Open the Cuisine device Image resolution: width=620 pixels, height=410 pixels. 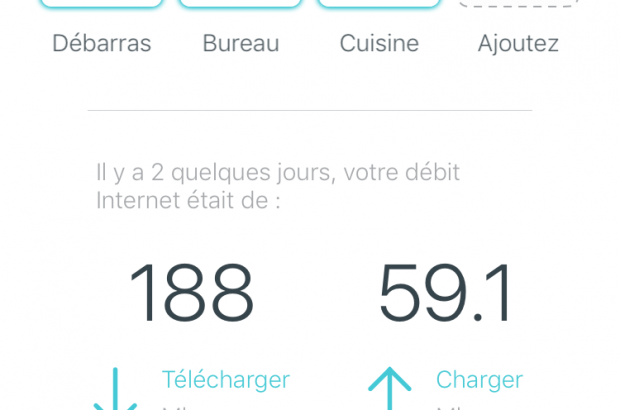[378, 42]
